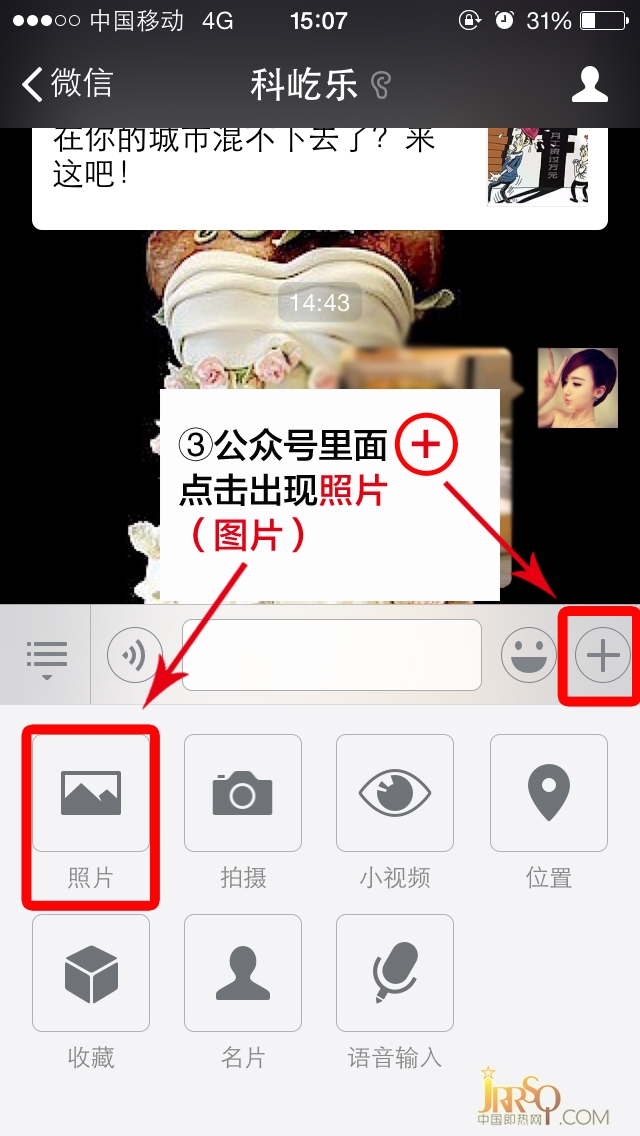Focus the message text field
This screenshot has width=640, height=1136.
[331, 656]
